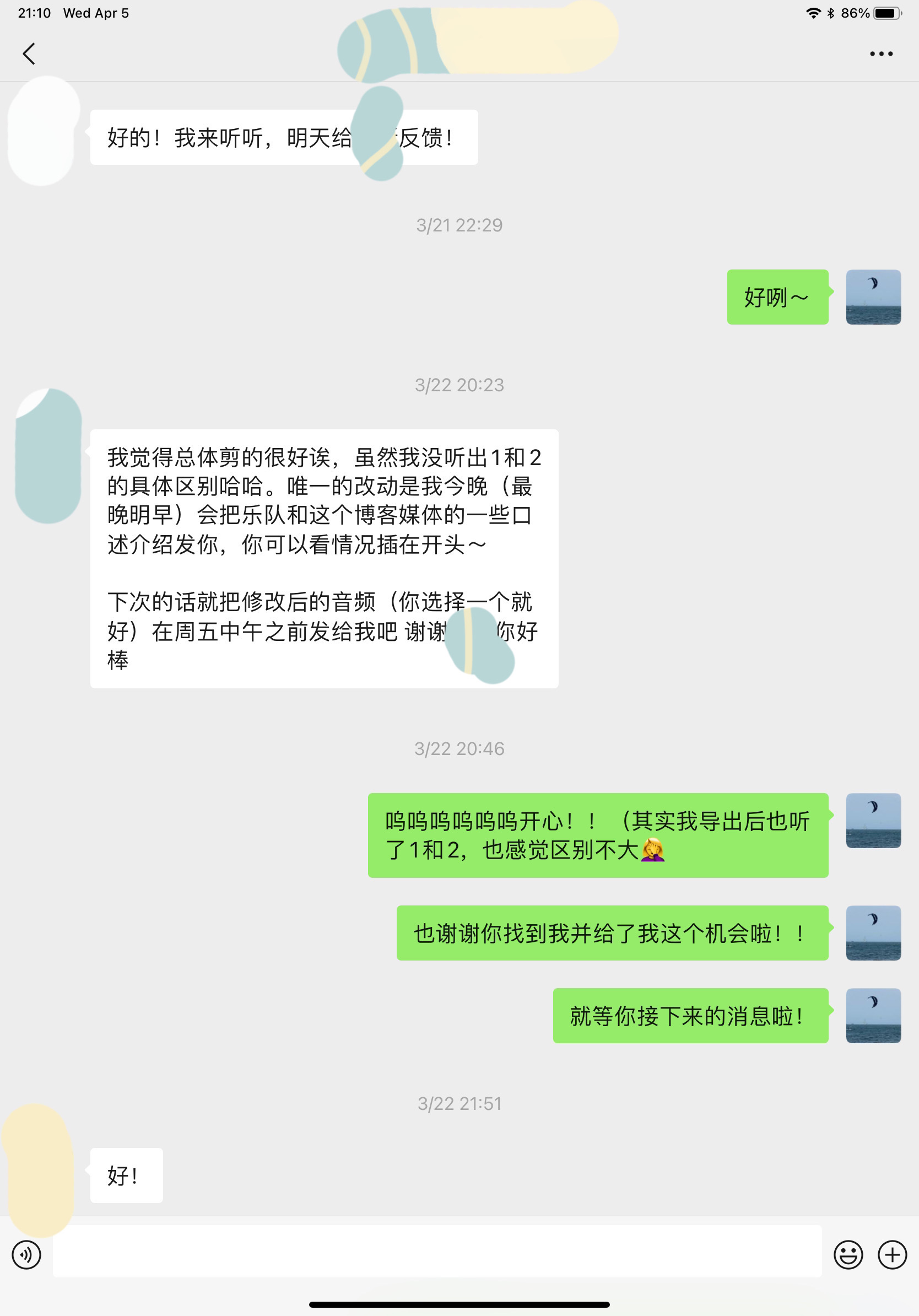The height and width of the screenshot is (1316, 919).
Task: Tap my avatar beside 好咧～ message
Action: click(873, 297)
